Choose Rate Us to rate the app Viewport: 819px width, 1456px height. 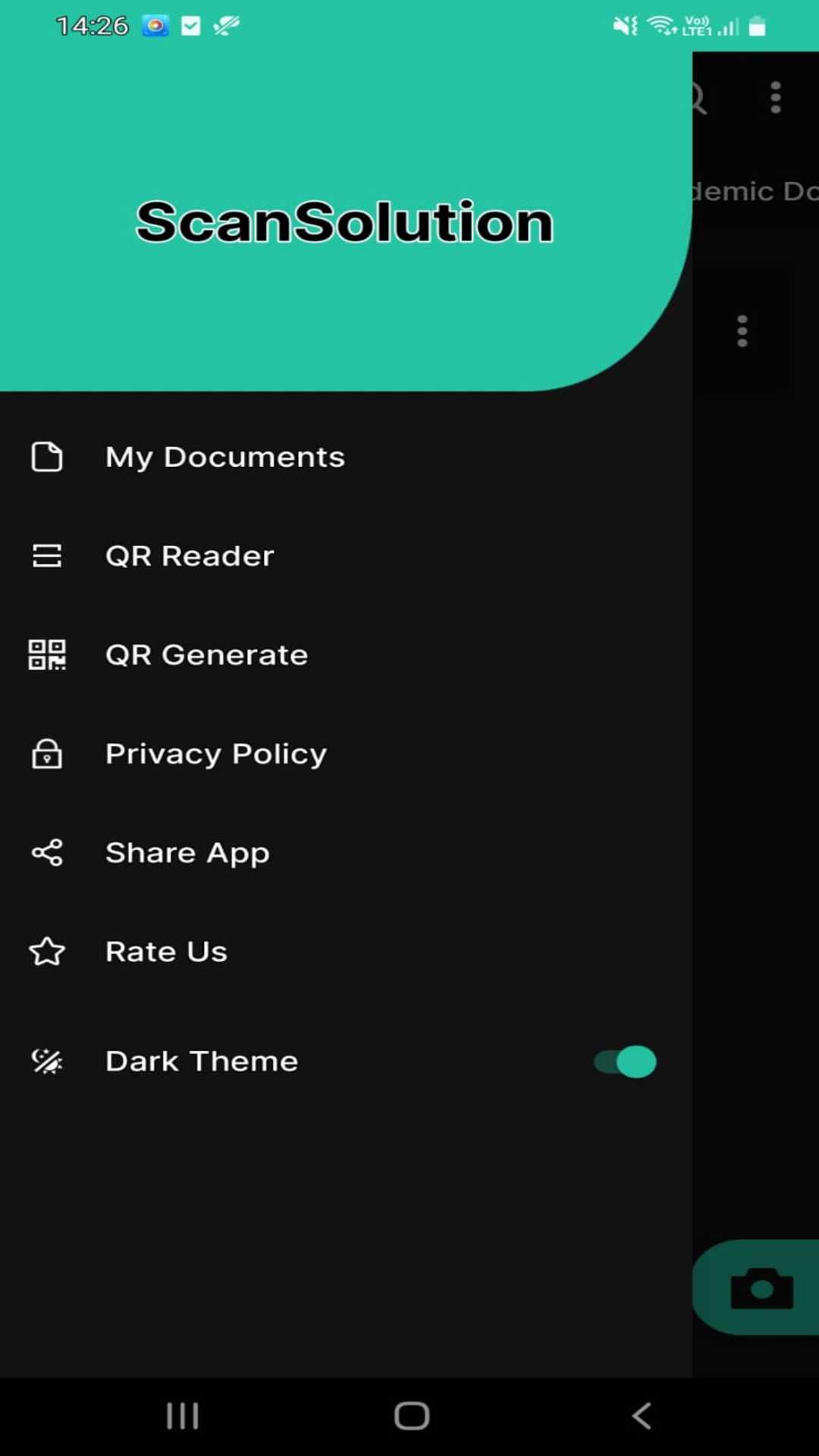(x=166, y=952)
